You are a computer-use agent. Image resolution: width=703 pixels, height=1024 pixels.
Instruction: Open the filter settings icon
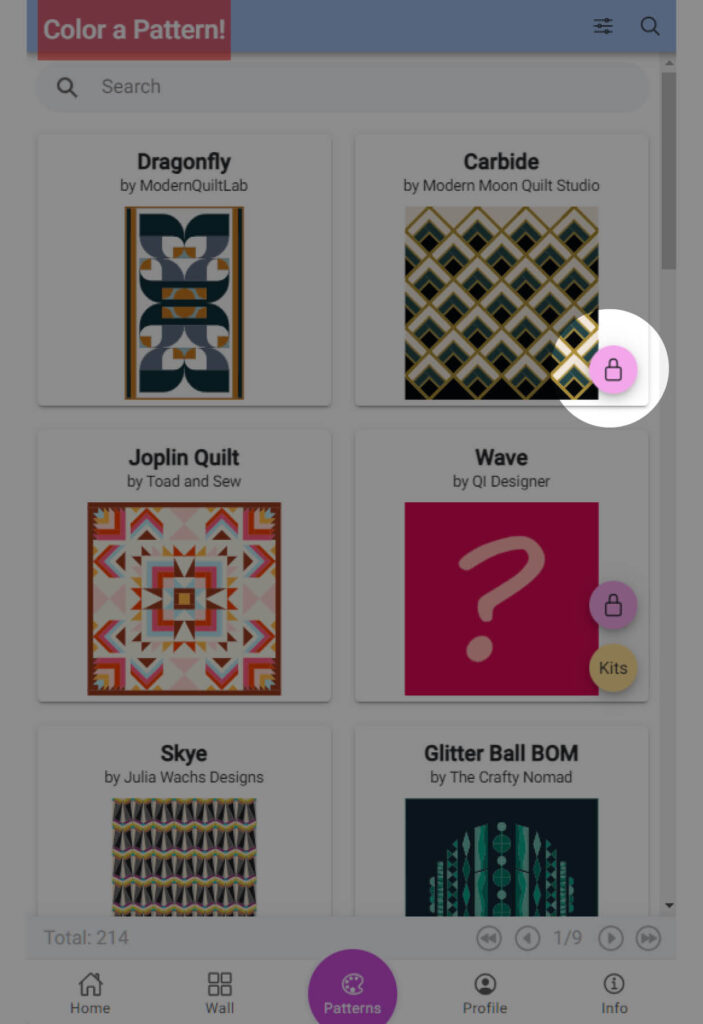click(x=603, y=27)
